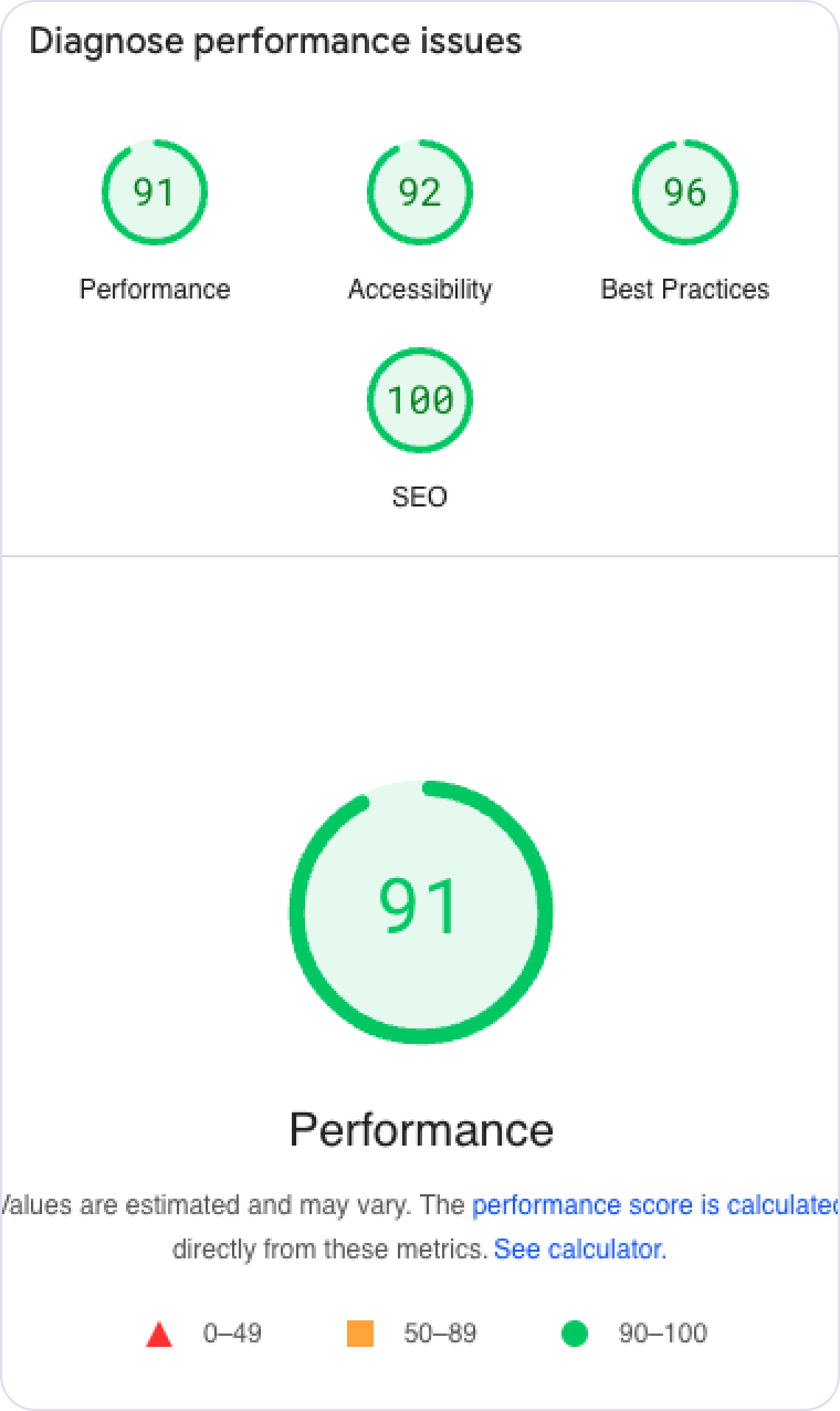Image resolution: width=840 pixels, height=1411 pixels.
Task: Open the Accessibility score gauge
Action: (x=420, y=221)
